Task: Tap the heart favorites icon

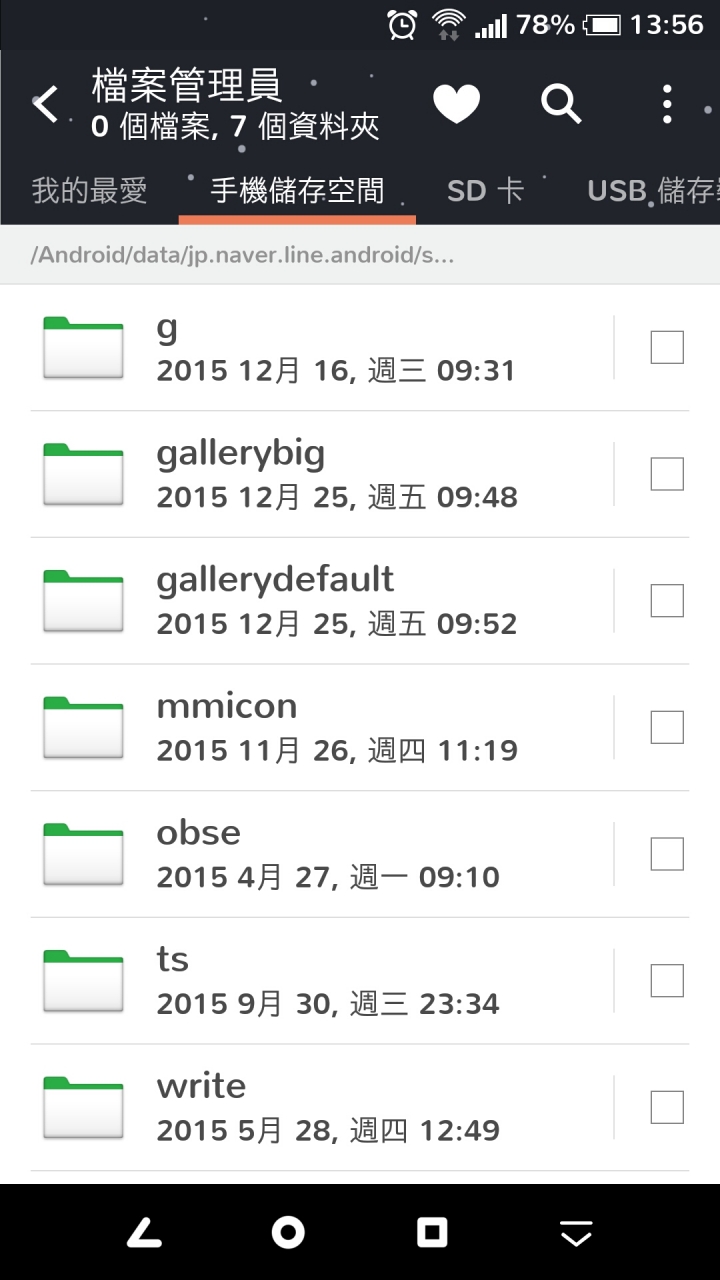Action: [456, 104]
